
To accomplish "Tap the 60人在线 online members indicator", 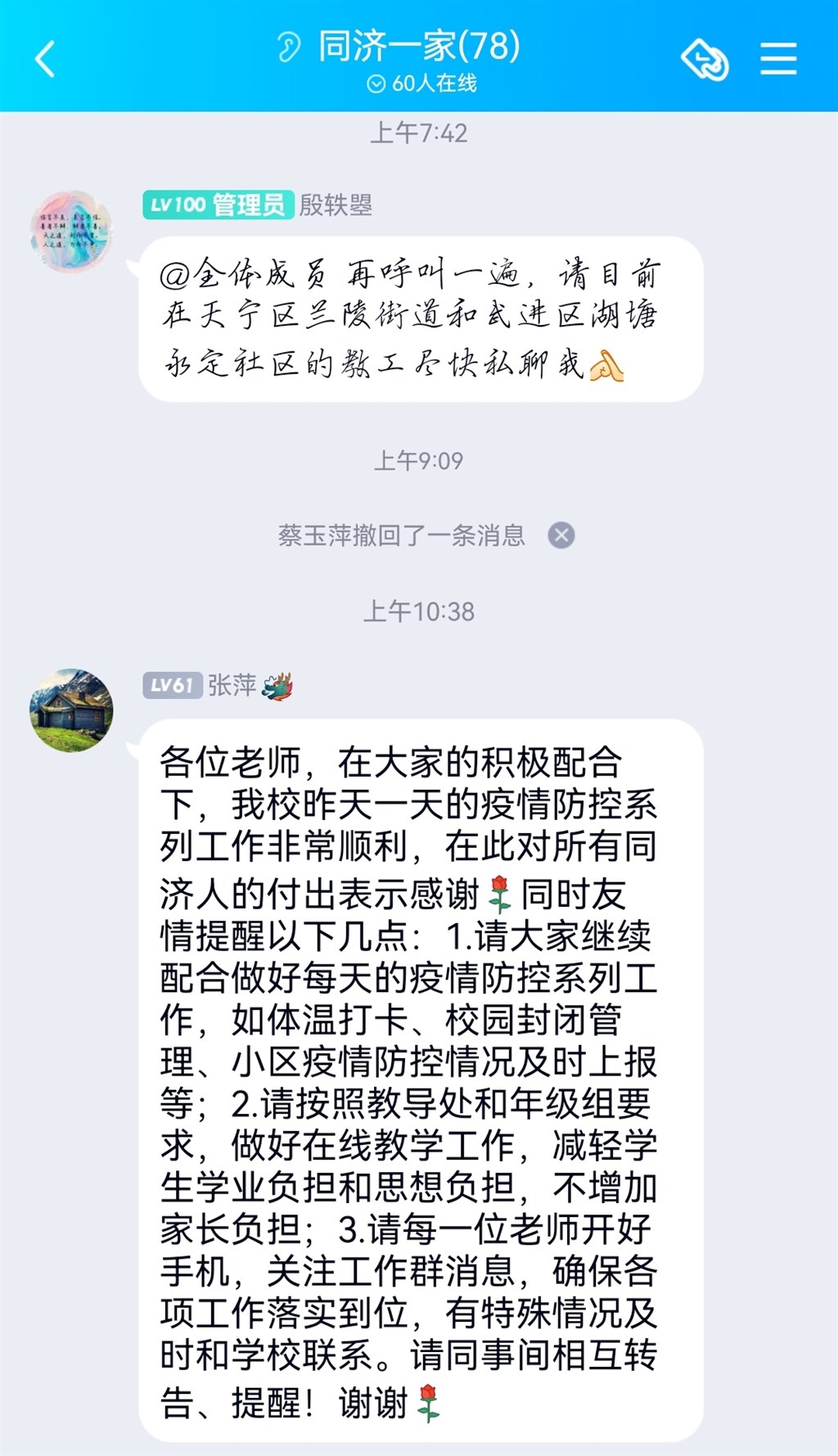I will coord(421,83).
